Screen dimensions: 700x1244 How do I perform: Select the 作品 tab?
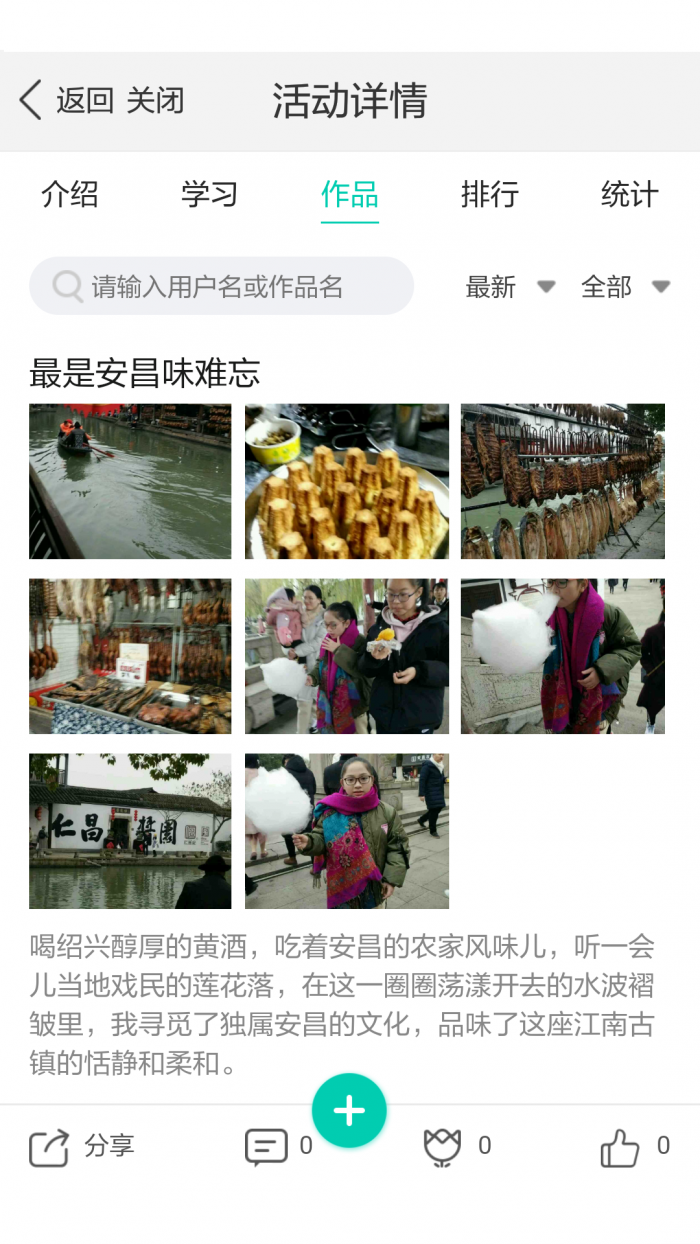pos(349,194)
